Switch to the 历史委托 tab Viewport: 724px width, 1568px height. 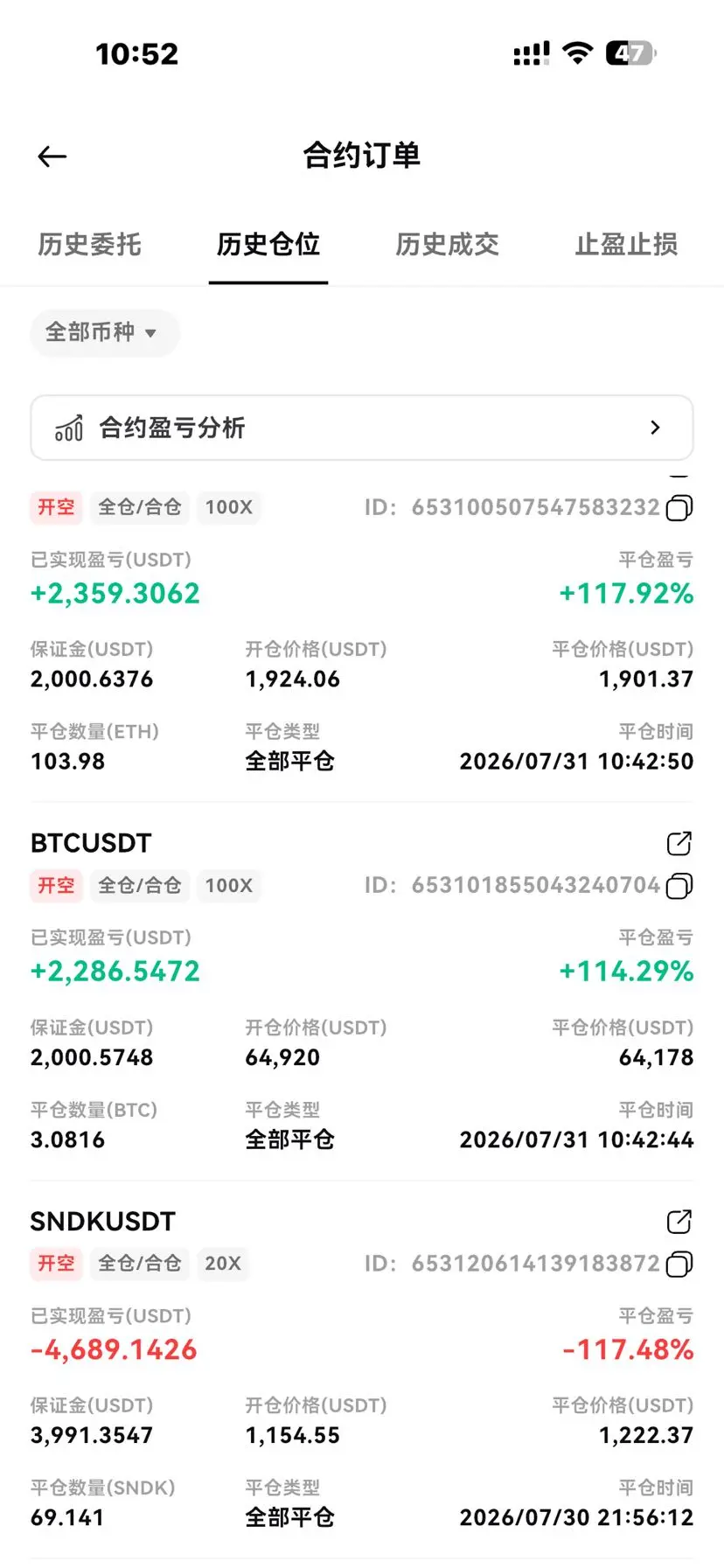pyautogui.click(x=89, y=244)
